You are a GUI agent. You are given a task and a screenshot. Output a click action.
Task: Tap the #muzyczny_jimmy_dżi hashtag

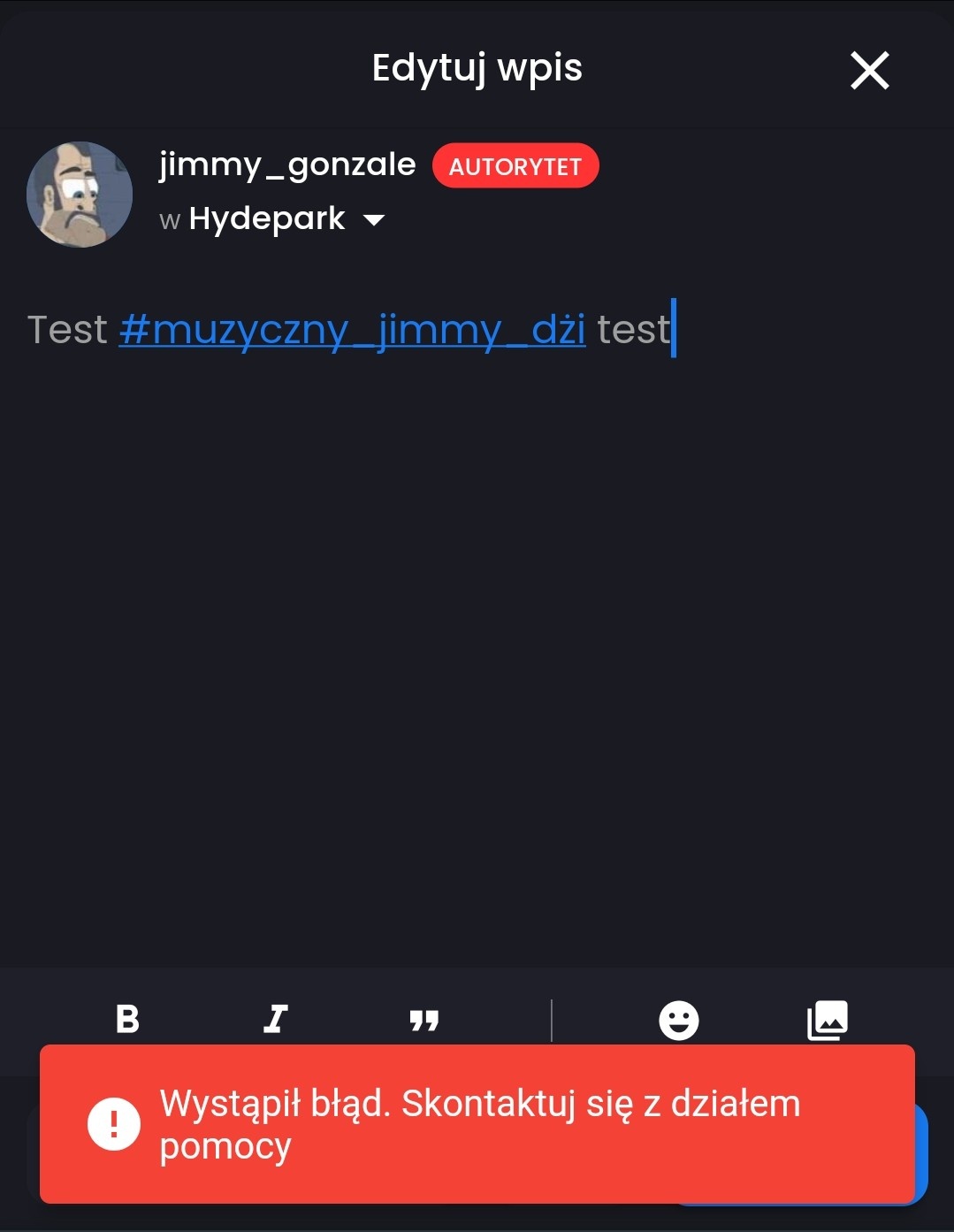tap(352, 330)
